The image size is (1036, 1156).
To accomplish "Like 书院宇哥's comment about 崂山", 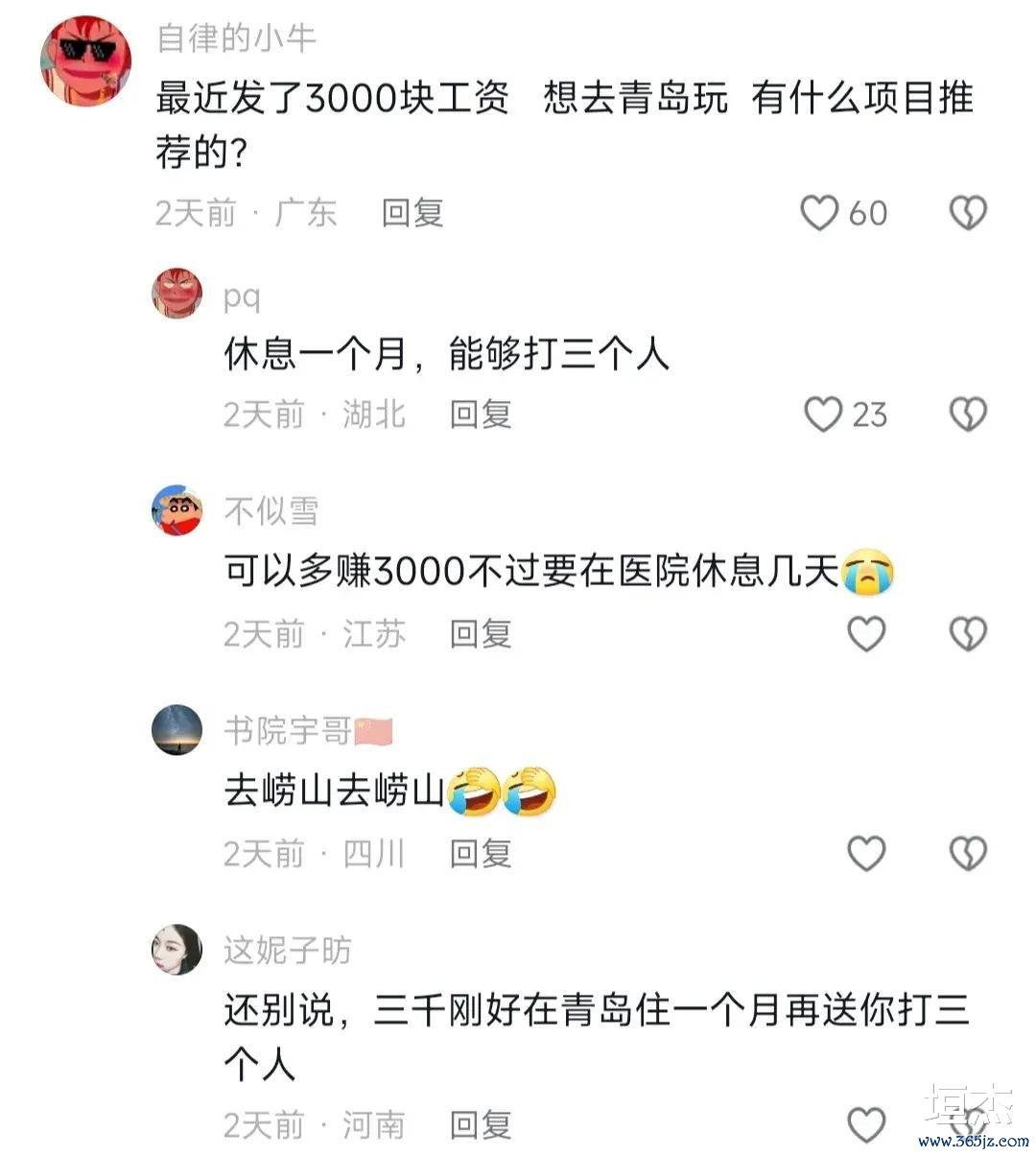I will point(867,853).
